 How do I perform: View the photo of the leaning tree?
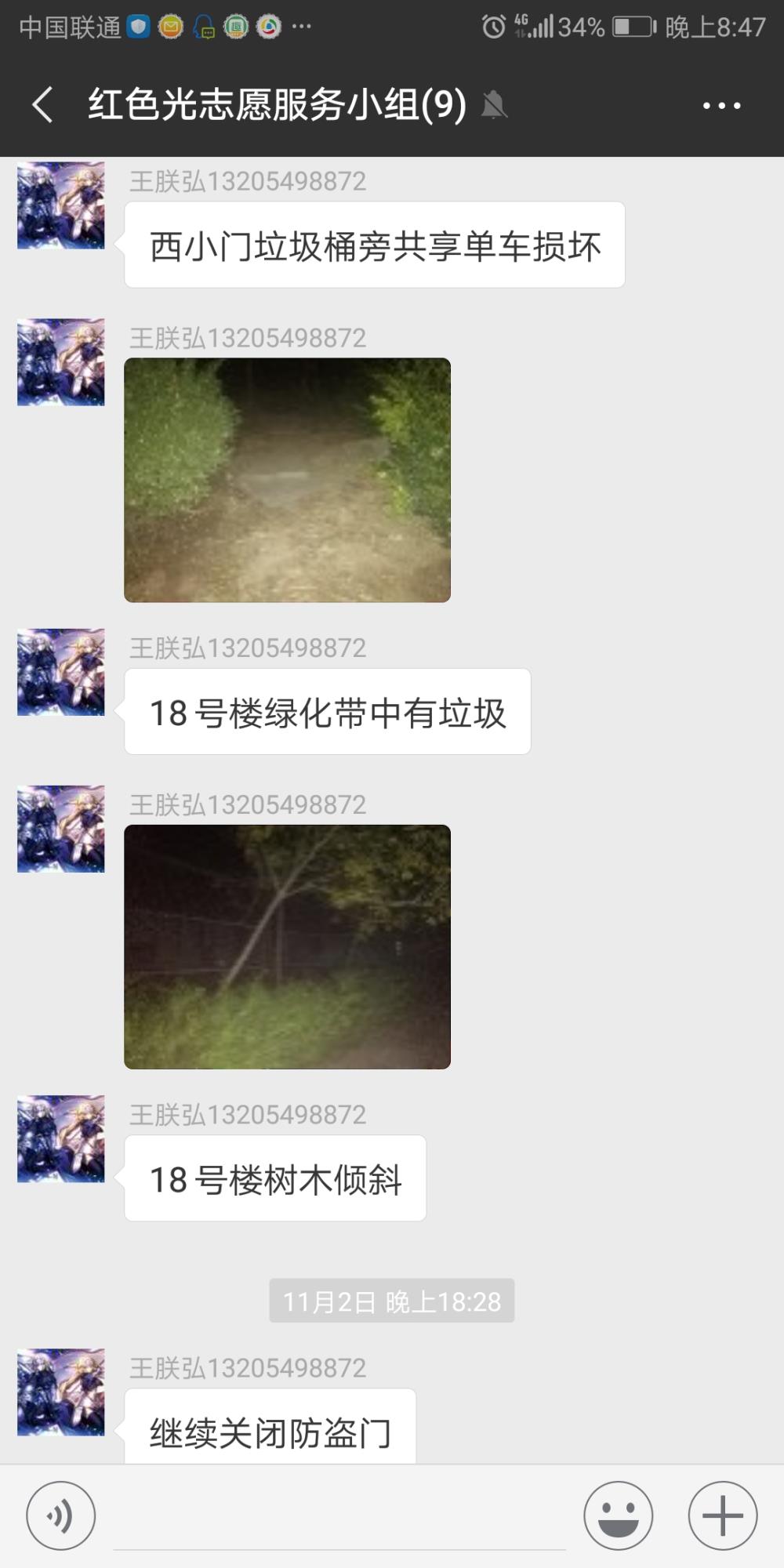click(287, 946)
